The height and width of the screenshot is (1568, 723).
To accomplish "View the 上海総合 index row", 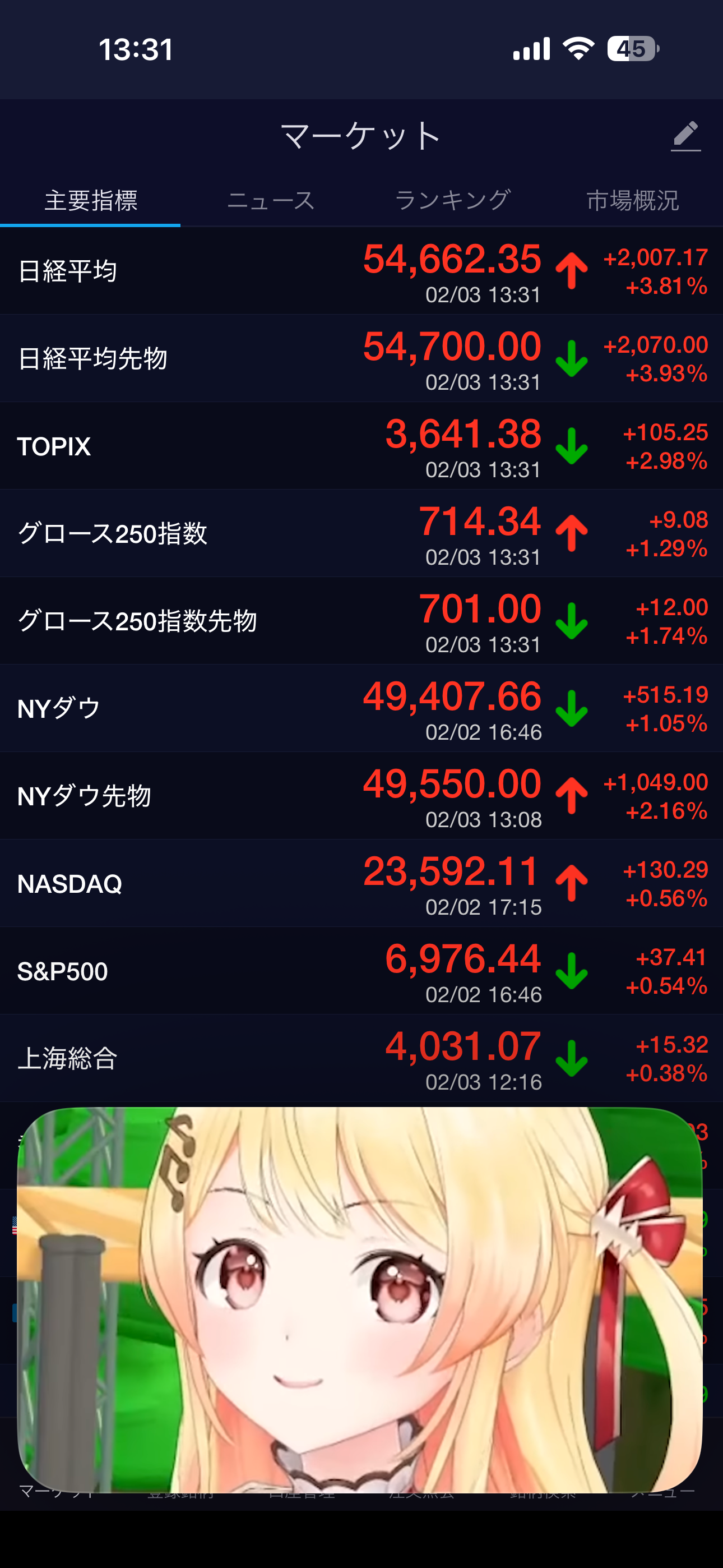I will pyautogui.click(x=361, y=1059).
